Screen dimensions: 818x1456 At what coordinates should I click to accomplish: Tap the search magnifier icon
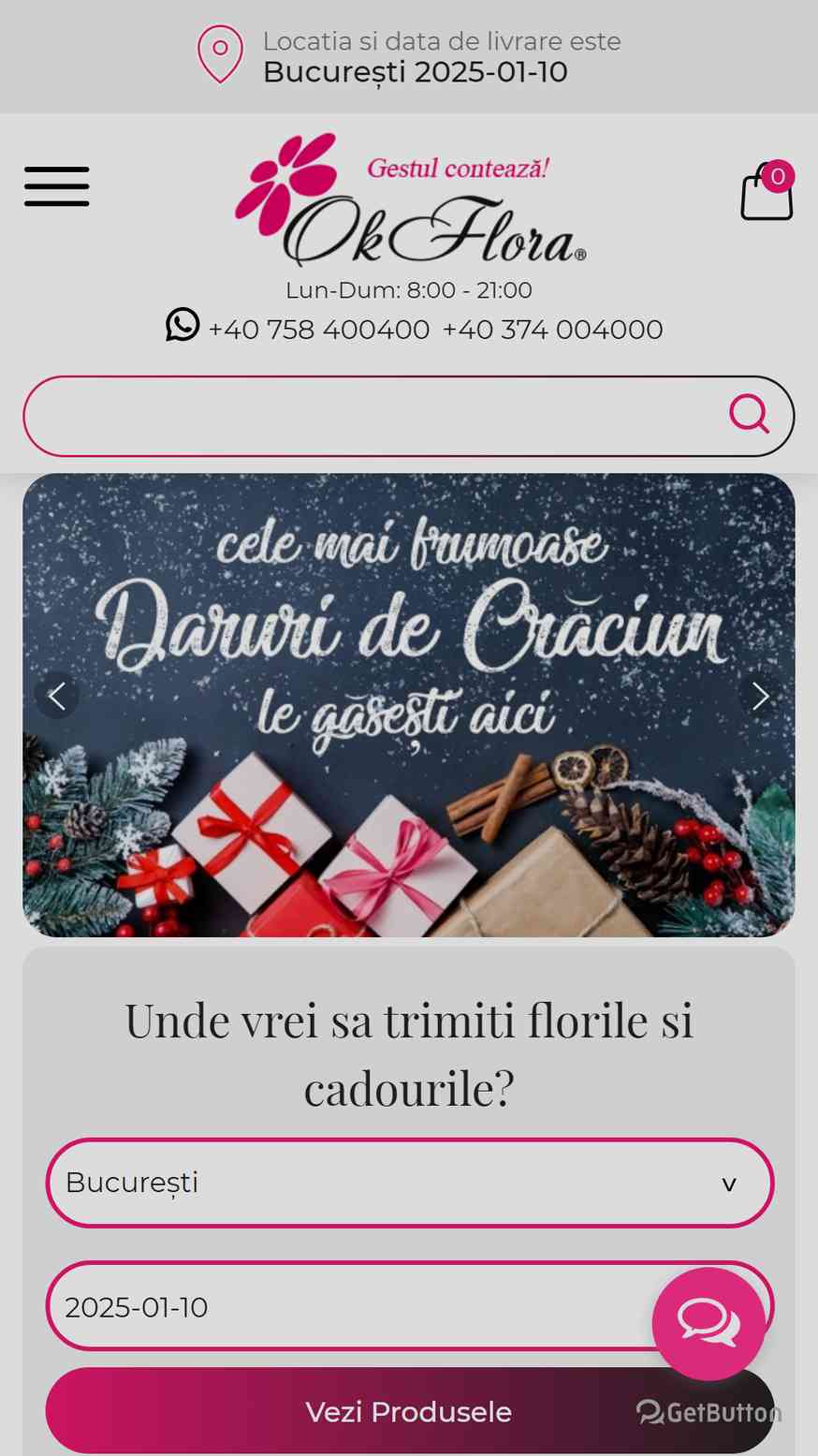pyautogui.click(x=749, y=414)
